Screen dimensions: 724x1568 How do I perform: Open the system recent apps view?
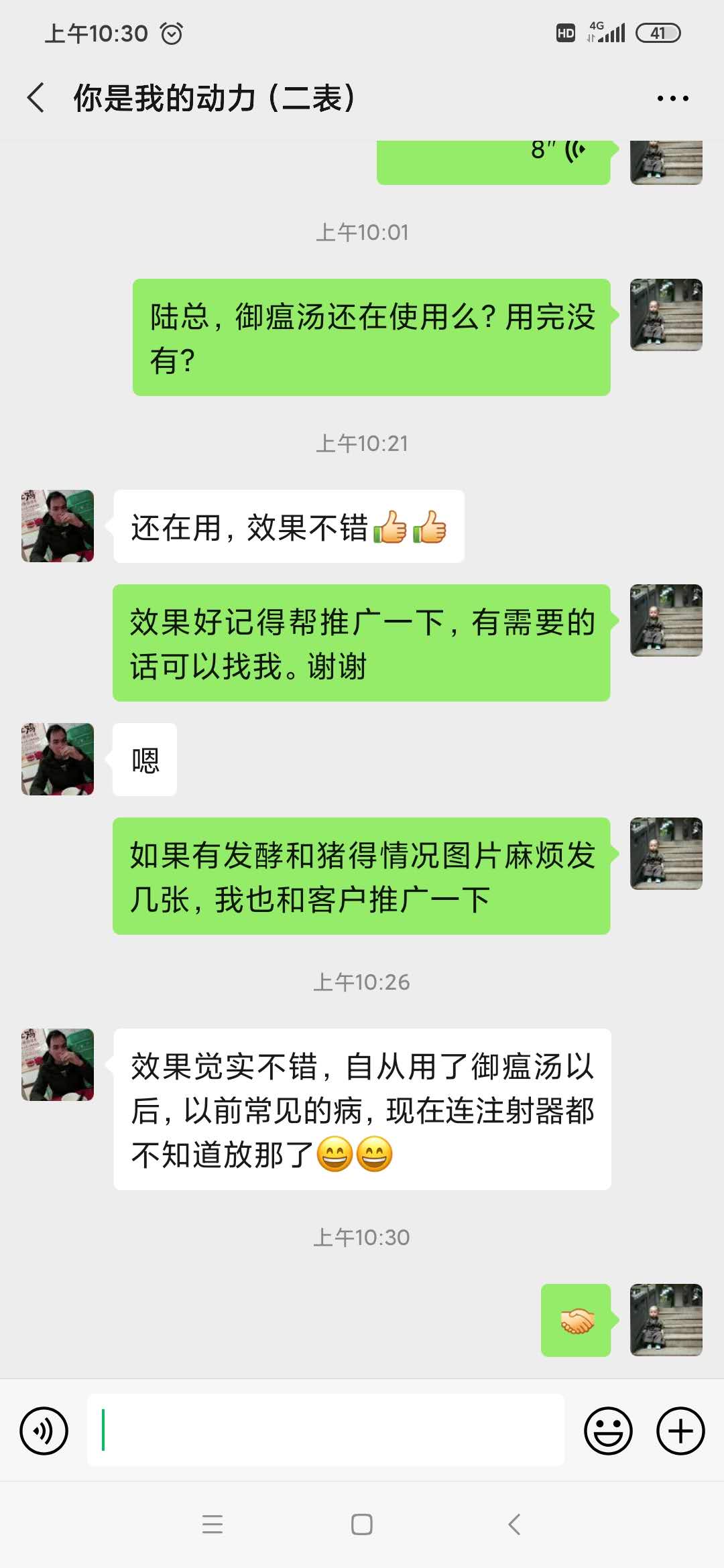click(213, 1524)
